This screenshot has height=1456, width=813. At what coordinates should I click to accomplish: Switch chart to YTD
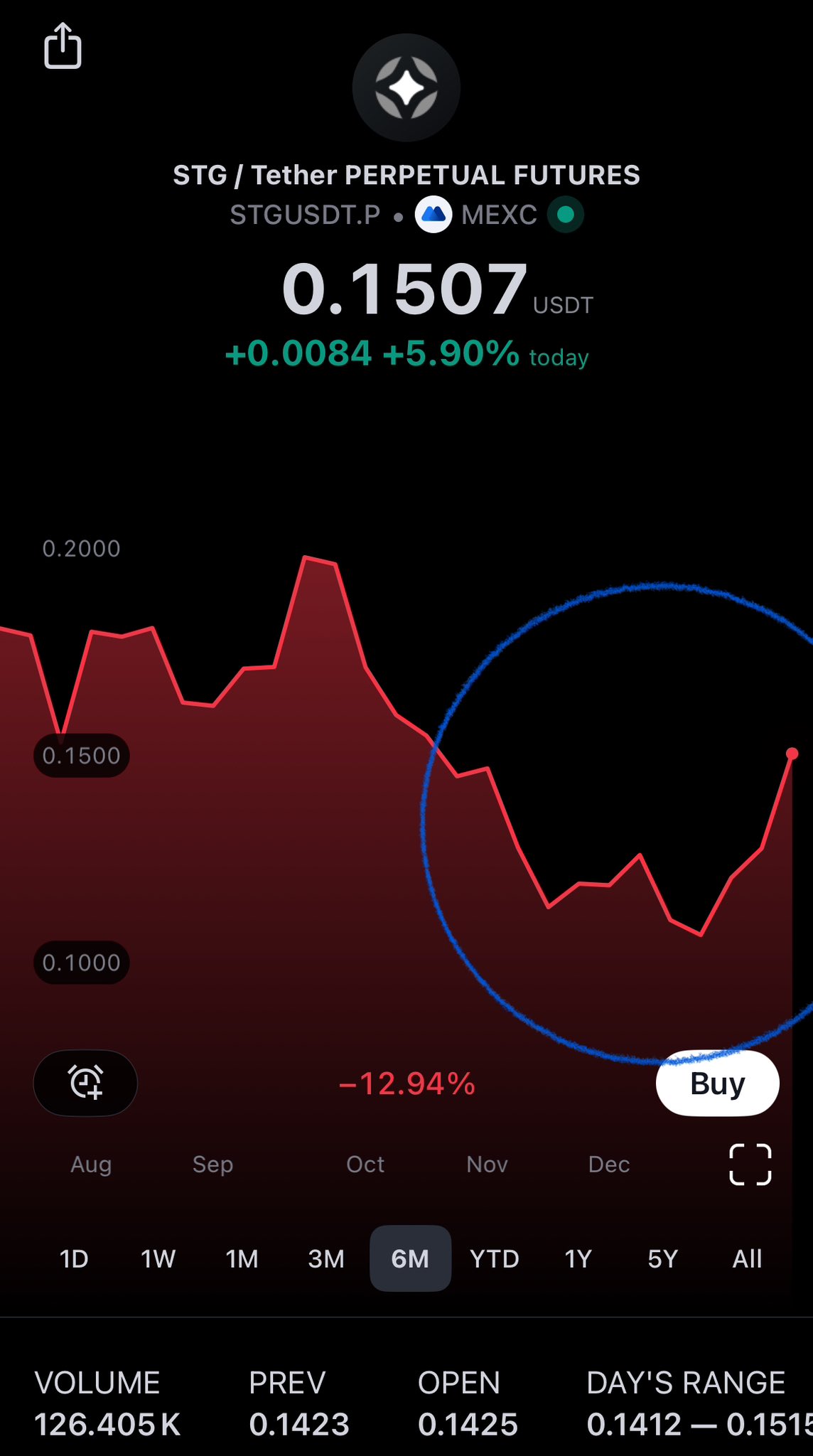coord(495,1259)
